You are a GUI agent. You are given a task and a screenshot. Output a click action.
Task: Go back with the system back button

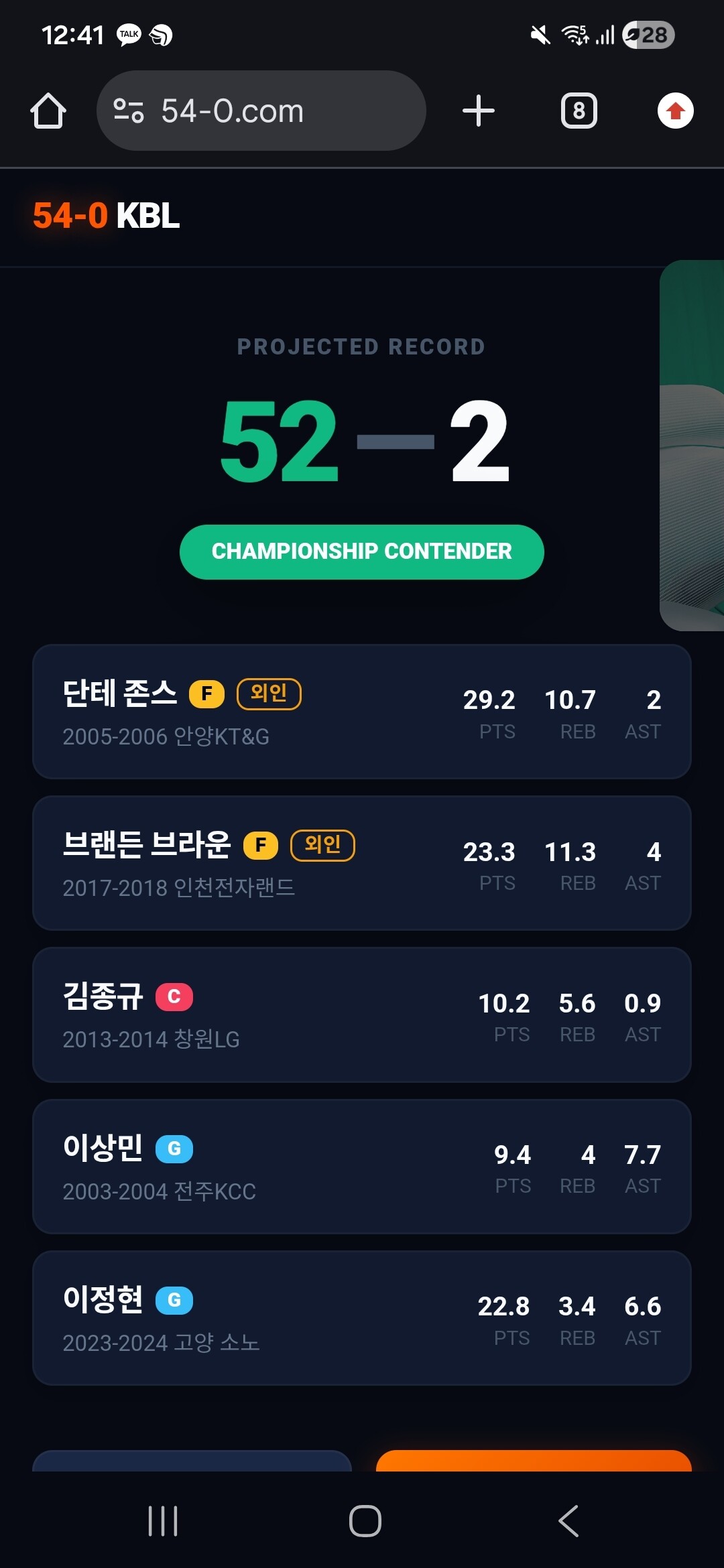coord(568,1521)
